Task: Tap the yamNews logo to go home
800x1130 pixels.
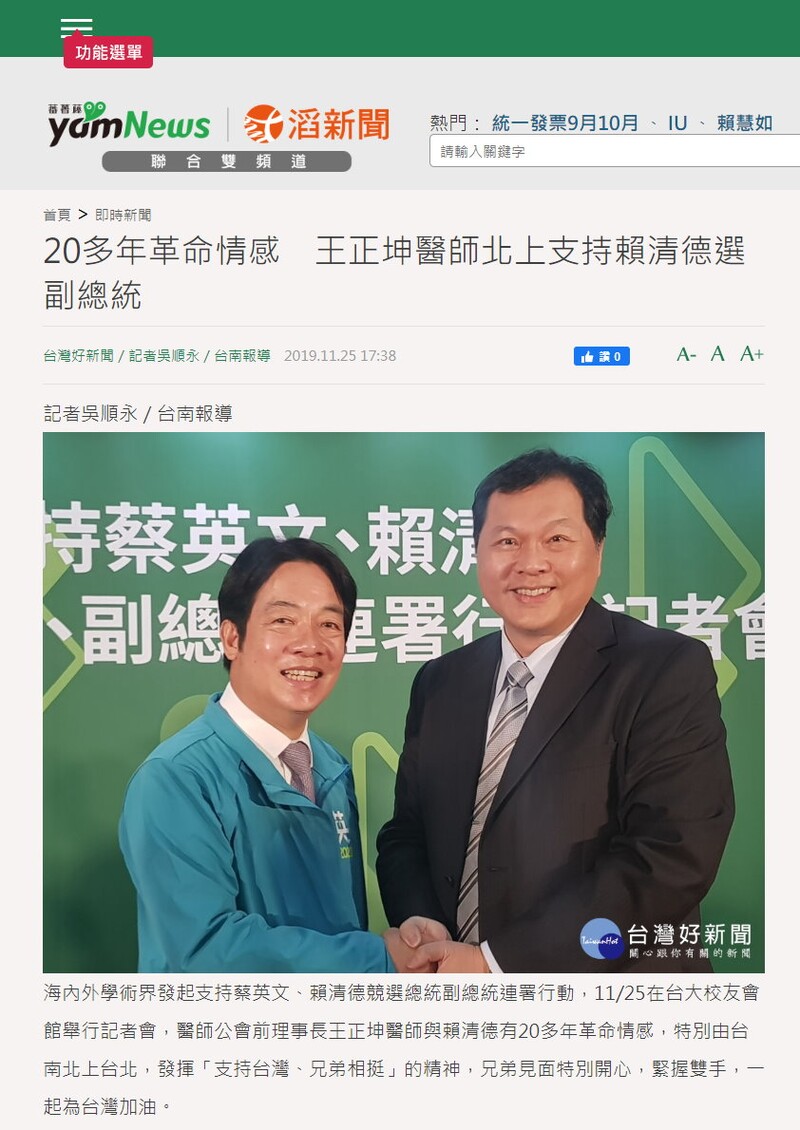Action: click(x=128, y=124)
